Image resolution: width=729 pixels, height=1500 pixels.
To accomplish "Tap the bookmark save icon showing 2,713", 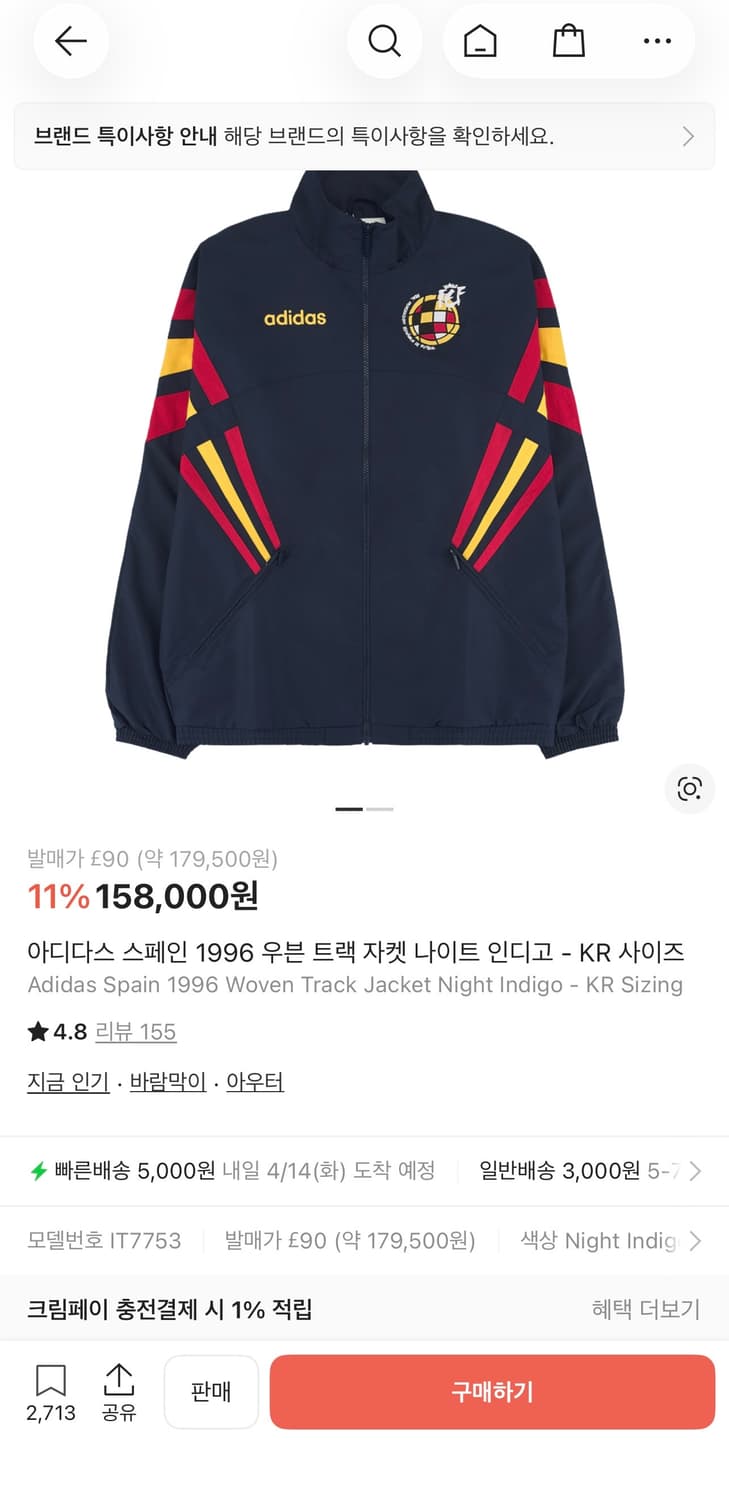I will [50, 1390].
